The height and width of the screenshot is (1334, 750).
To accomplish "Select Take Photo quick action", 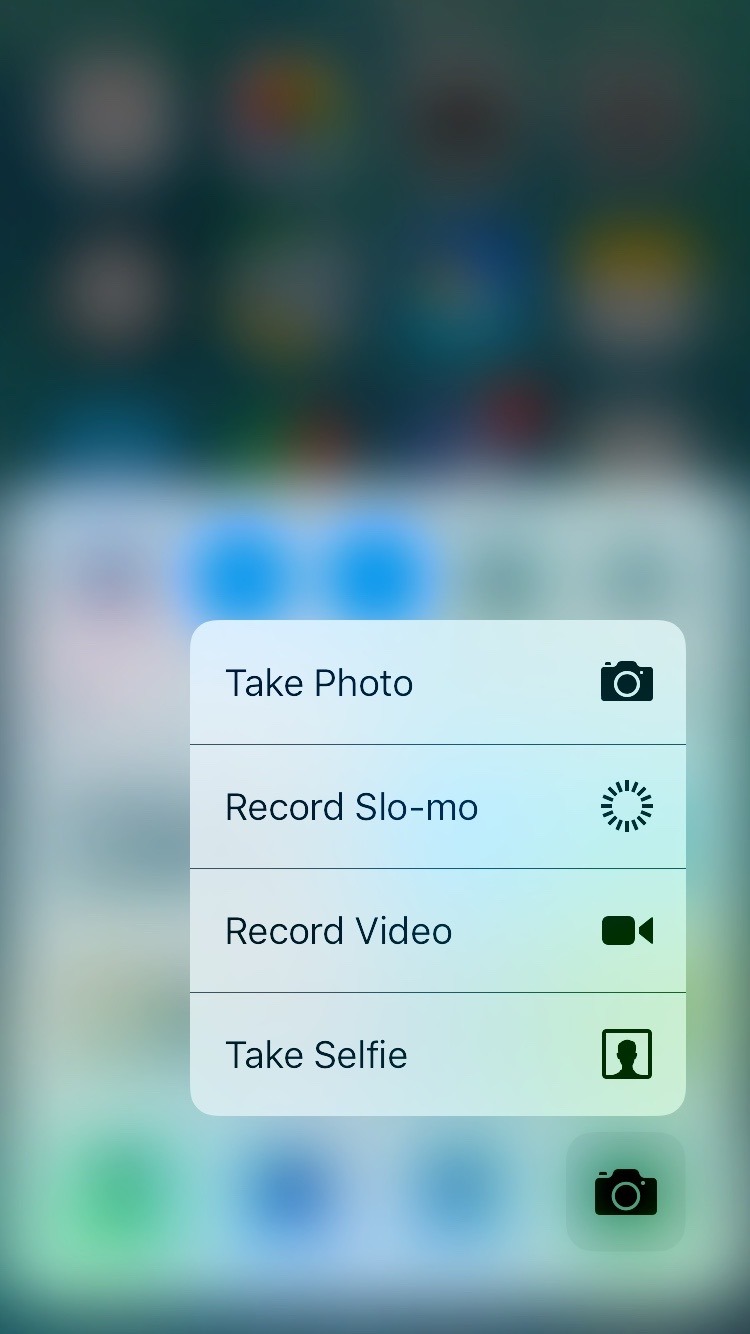I will (437, 683).
